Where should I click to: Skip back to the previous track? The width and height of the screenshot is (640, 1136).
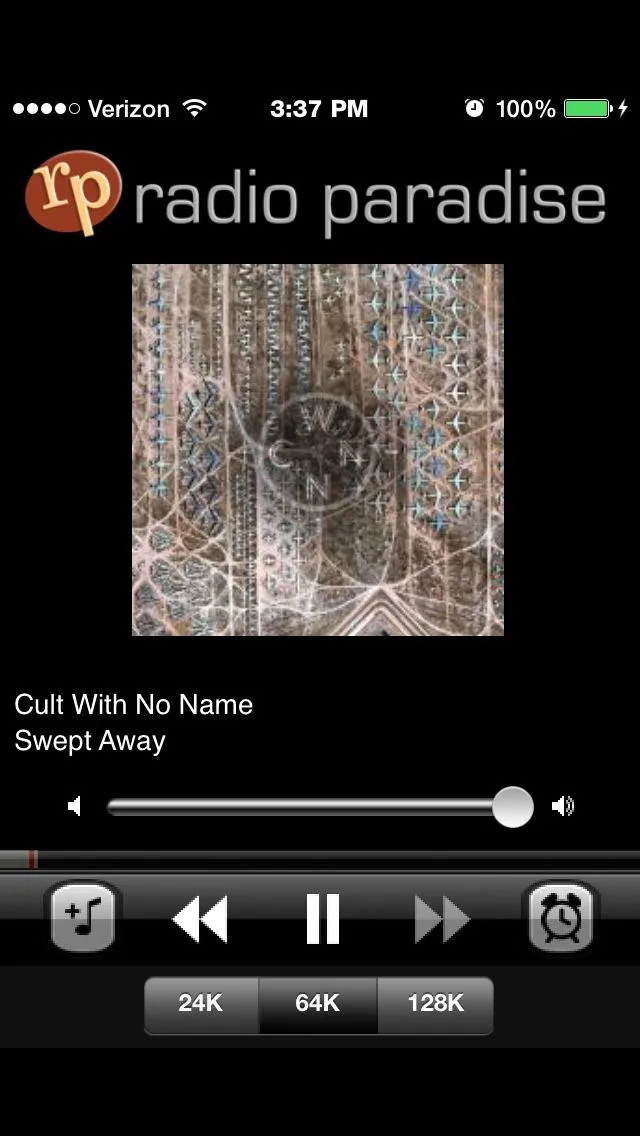200,918
